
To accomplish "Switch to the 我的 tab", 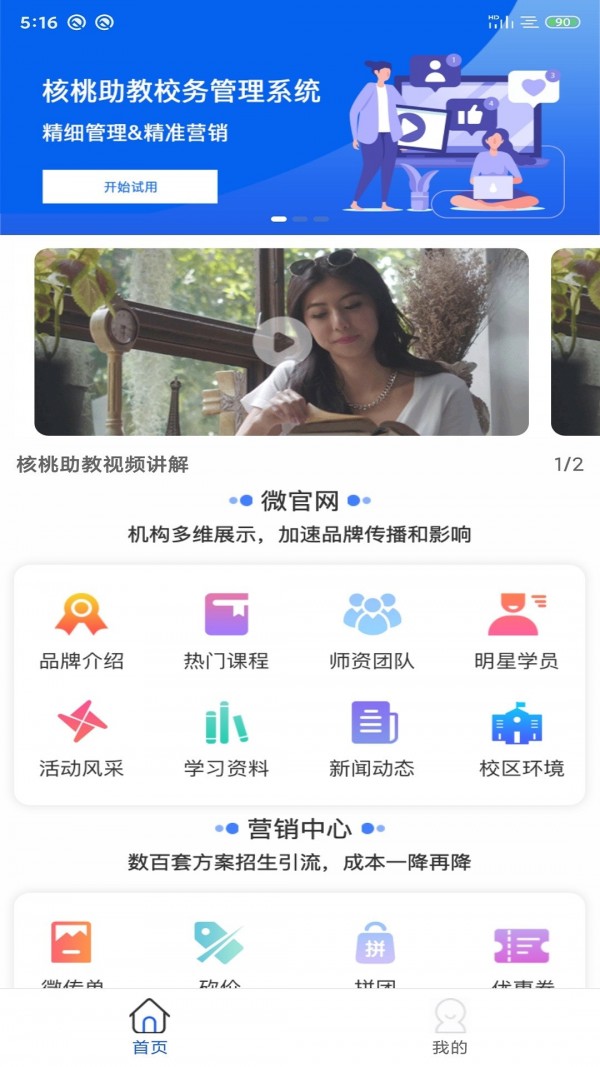I will tap(449, 1027).
